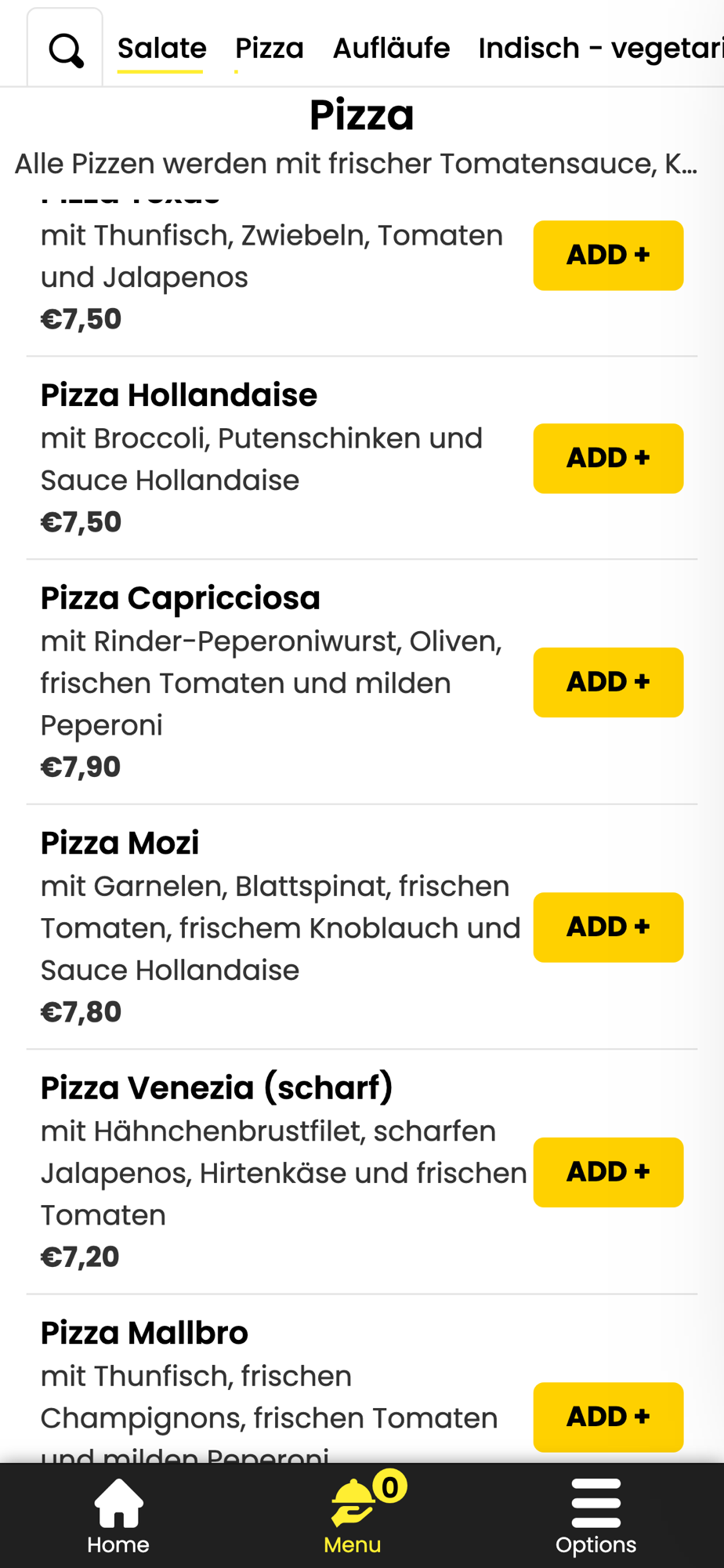The height and width of the screenshot is (1568, 724).
Task: Open the Options tab
Action: click(x=595, y=1516)
